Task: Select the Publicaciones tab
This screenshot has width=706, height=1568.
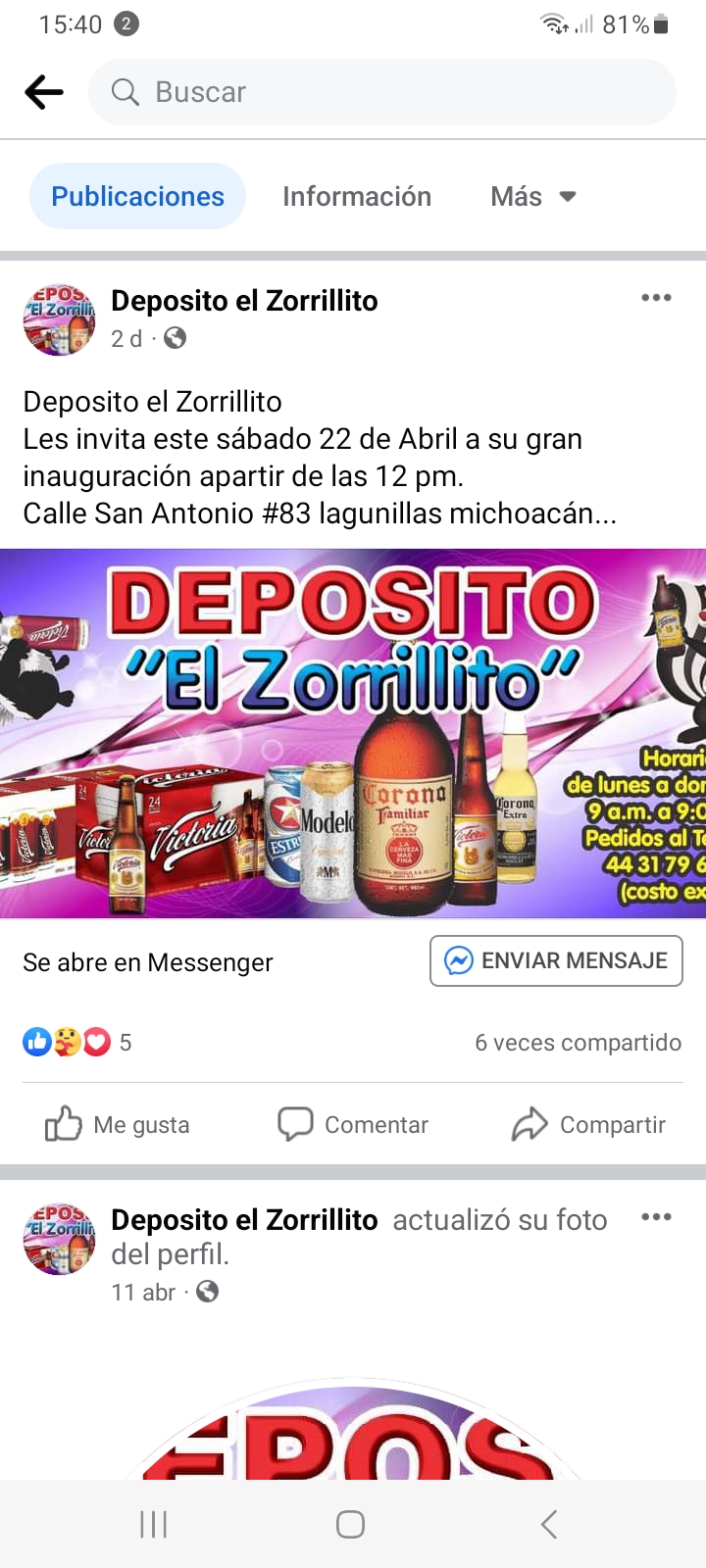Action: (137, 196)
